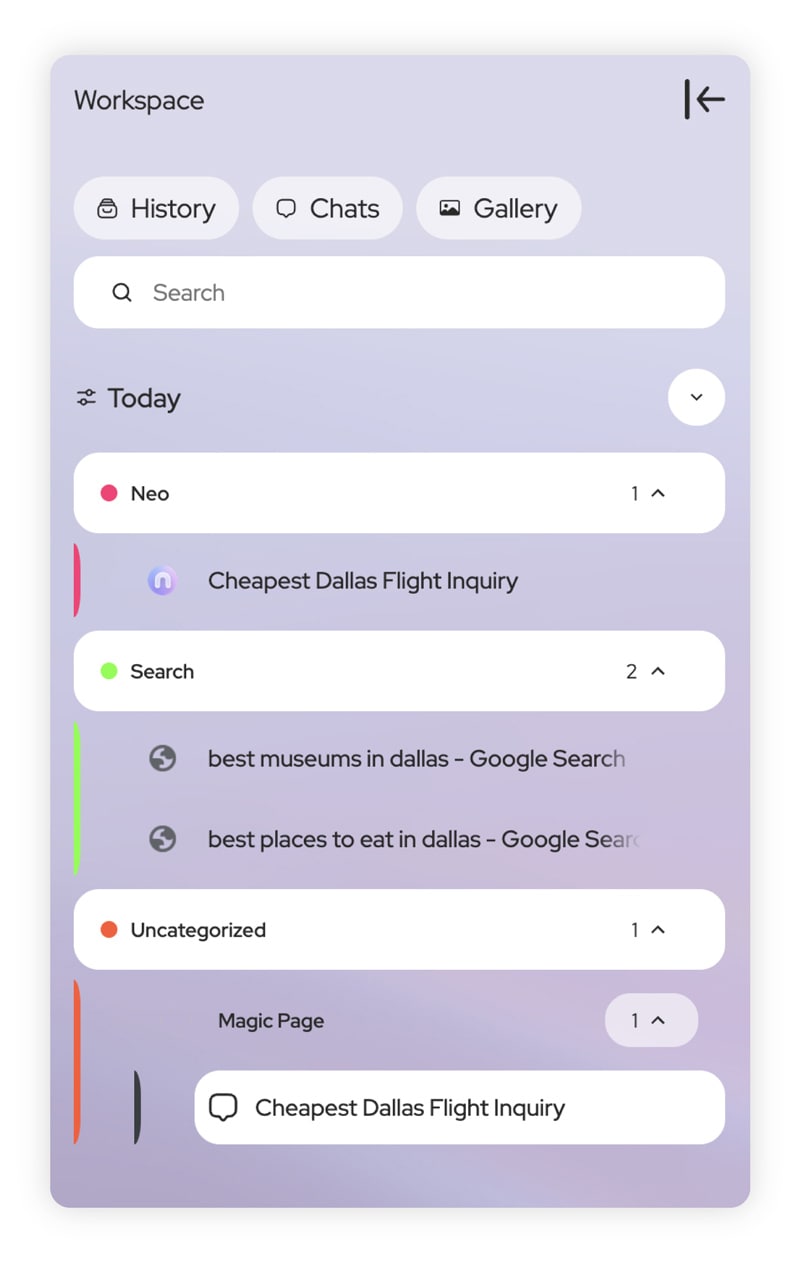Open the Today filter dropdown
The width and height of the screenshot is (800, 1262).
point(696,397)
